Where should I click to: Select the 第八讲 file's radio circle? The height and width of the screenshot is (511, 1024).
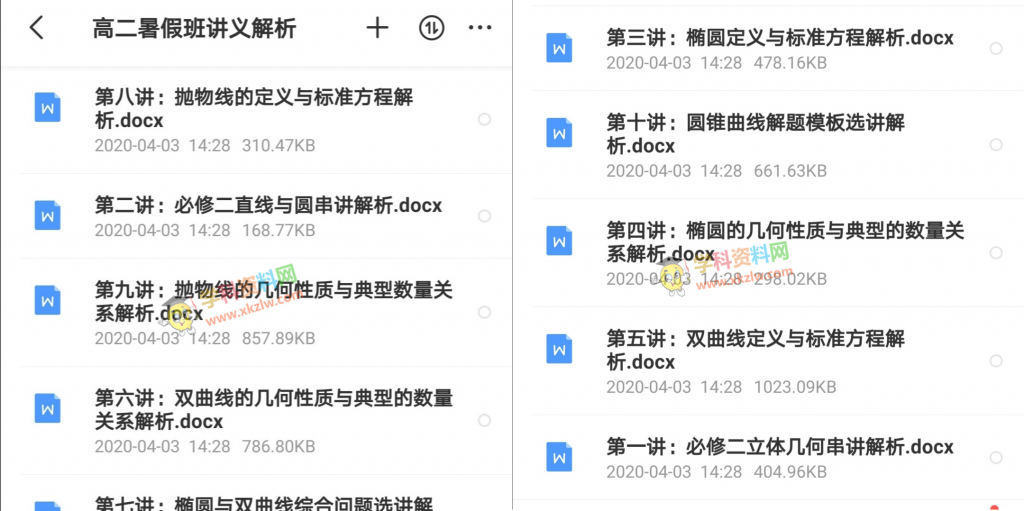click(484, 119)
